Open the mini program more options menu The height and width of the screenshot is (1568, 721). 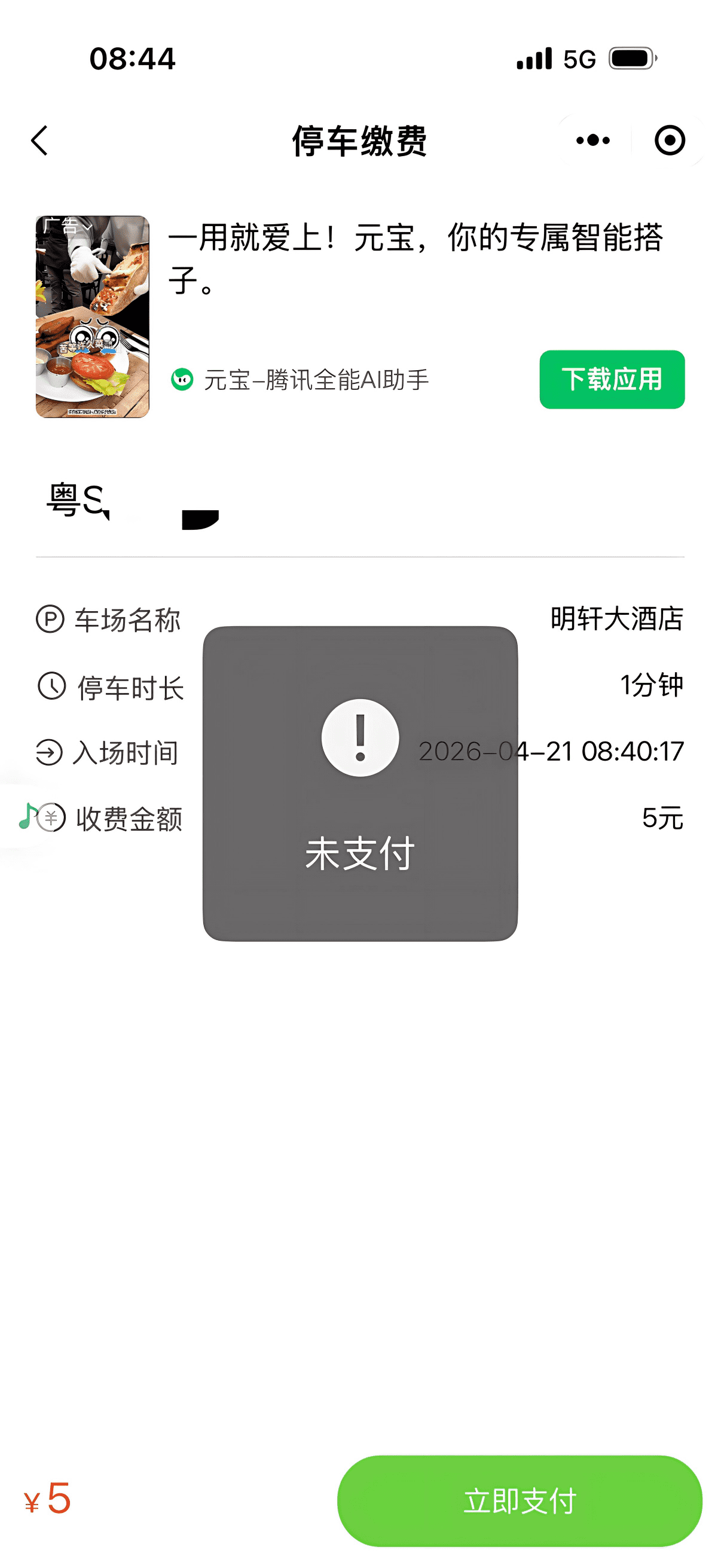(592, 141)
